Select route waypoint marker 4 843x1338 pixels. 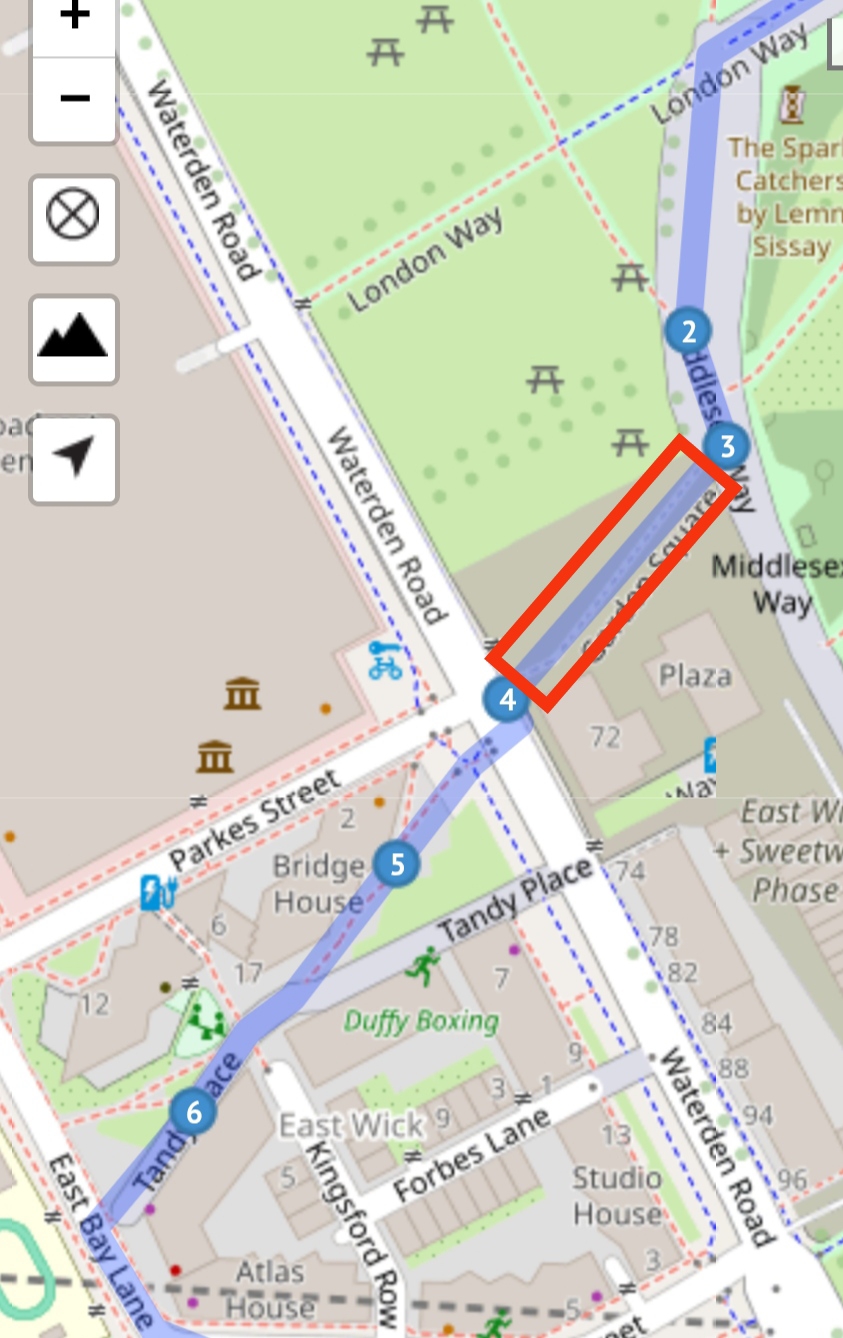click(507, 698)
